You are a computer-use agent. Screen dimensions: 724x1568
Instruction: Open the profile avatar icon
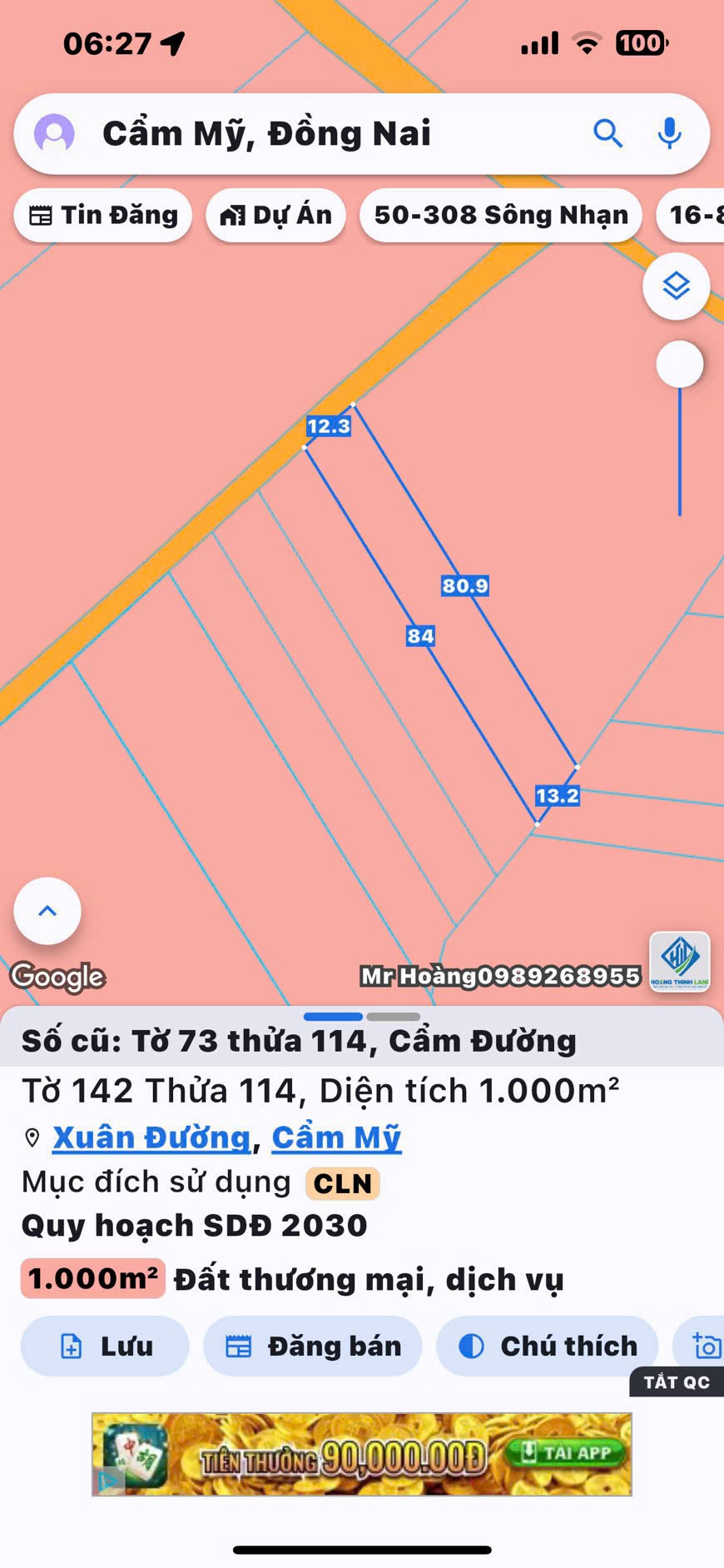tap(54, 133)
